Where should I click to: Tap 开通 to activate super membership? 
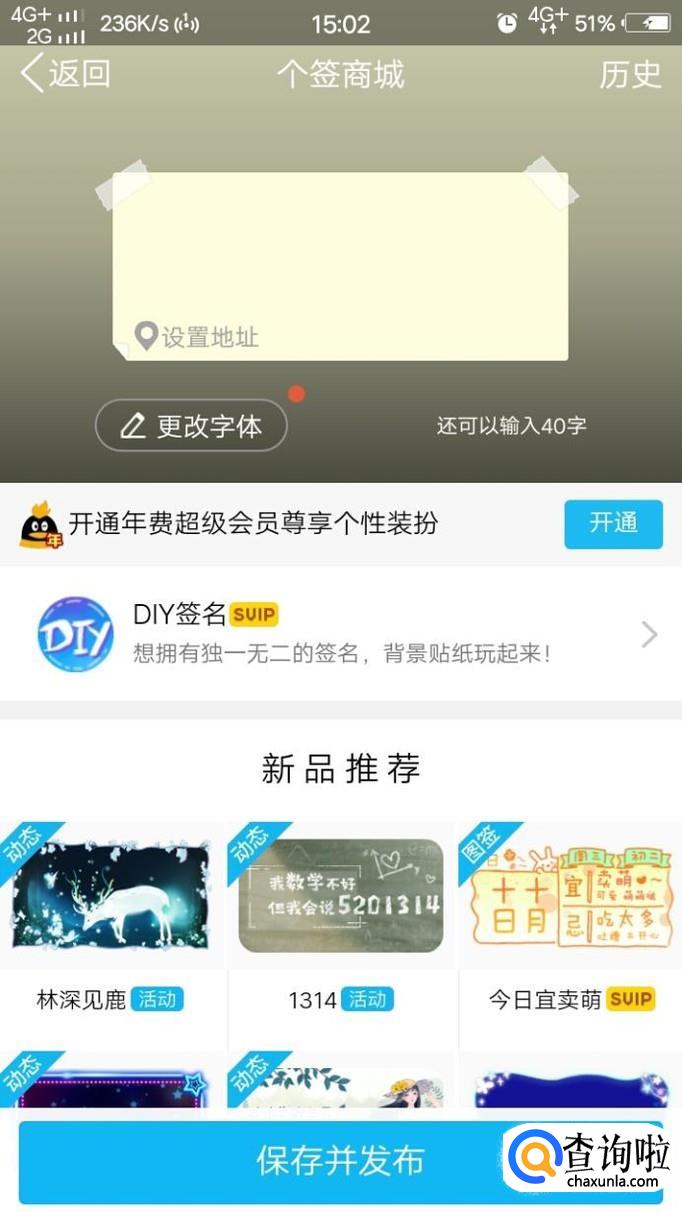tap(613, 523)
